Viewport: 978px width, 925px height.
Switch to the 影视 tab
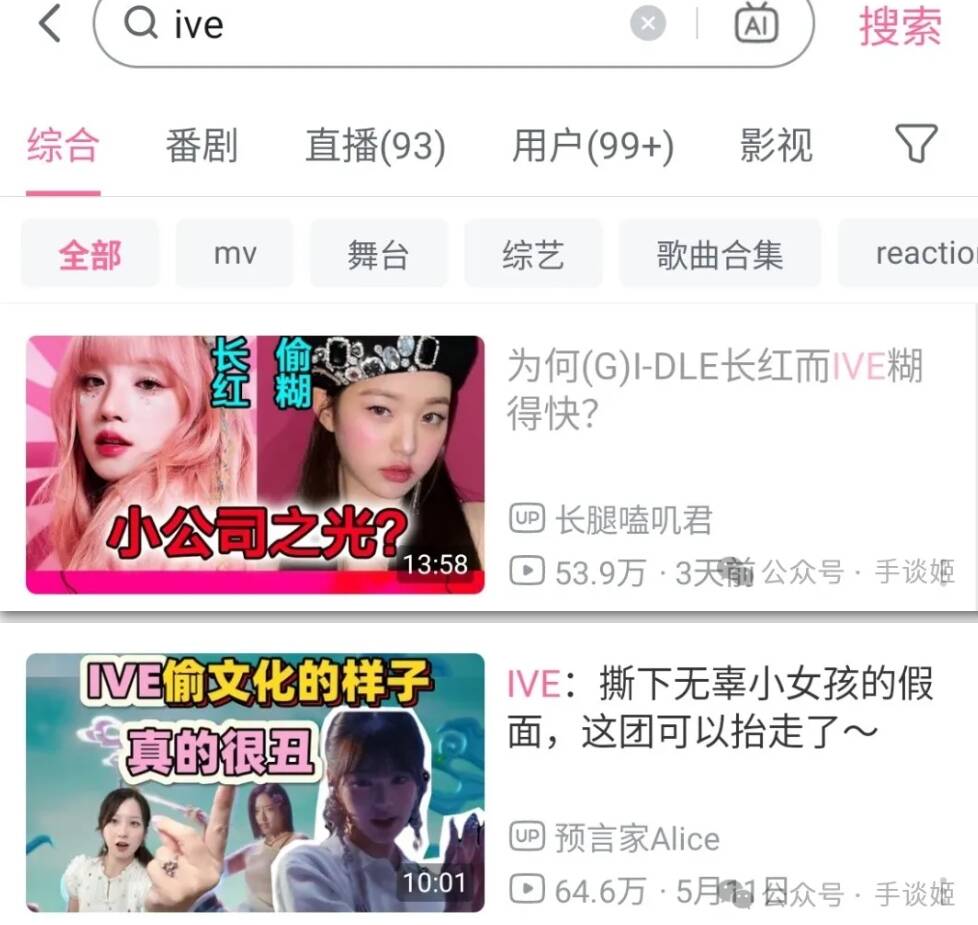(x=776, y=146)
